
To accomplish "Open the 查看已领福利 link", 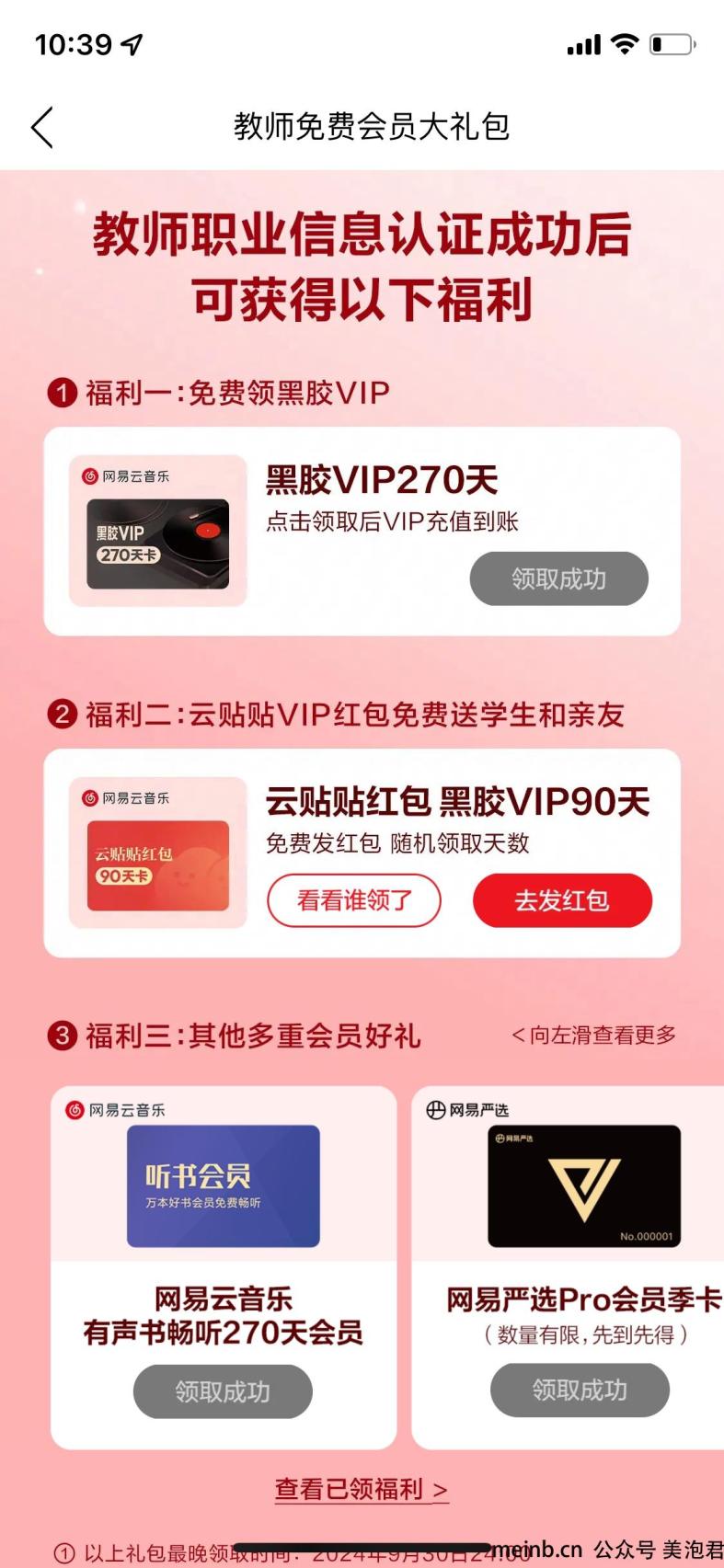I will tap(362, 1489).
